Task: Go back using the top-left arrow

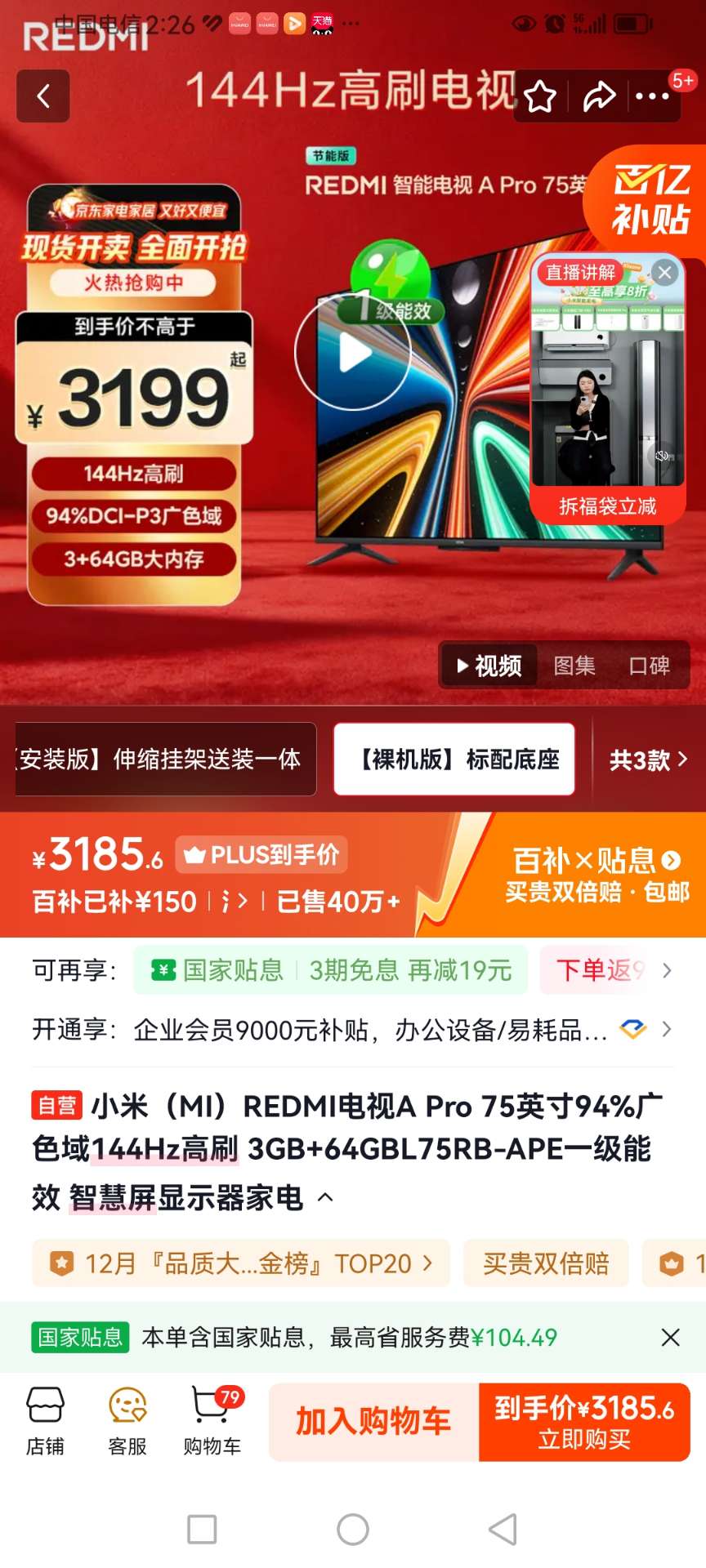Action: [43, 96]
